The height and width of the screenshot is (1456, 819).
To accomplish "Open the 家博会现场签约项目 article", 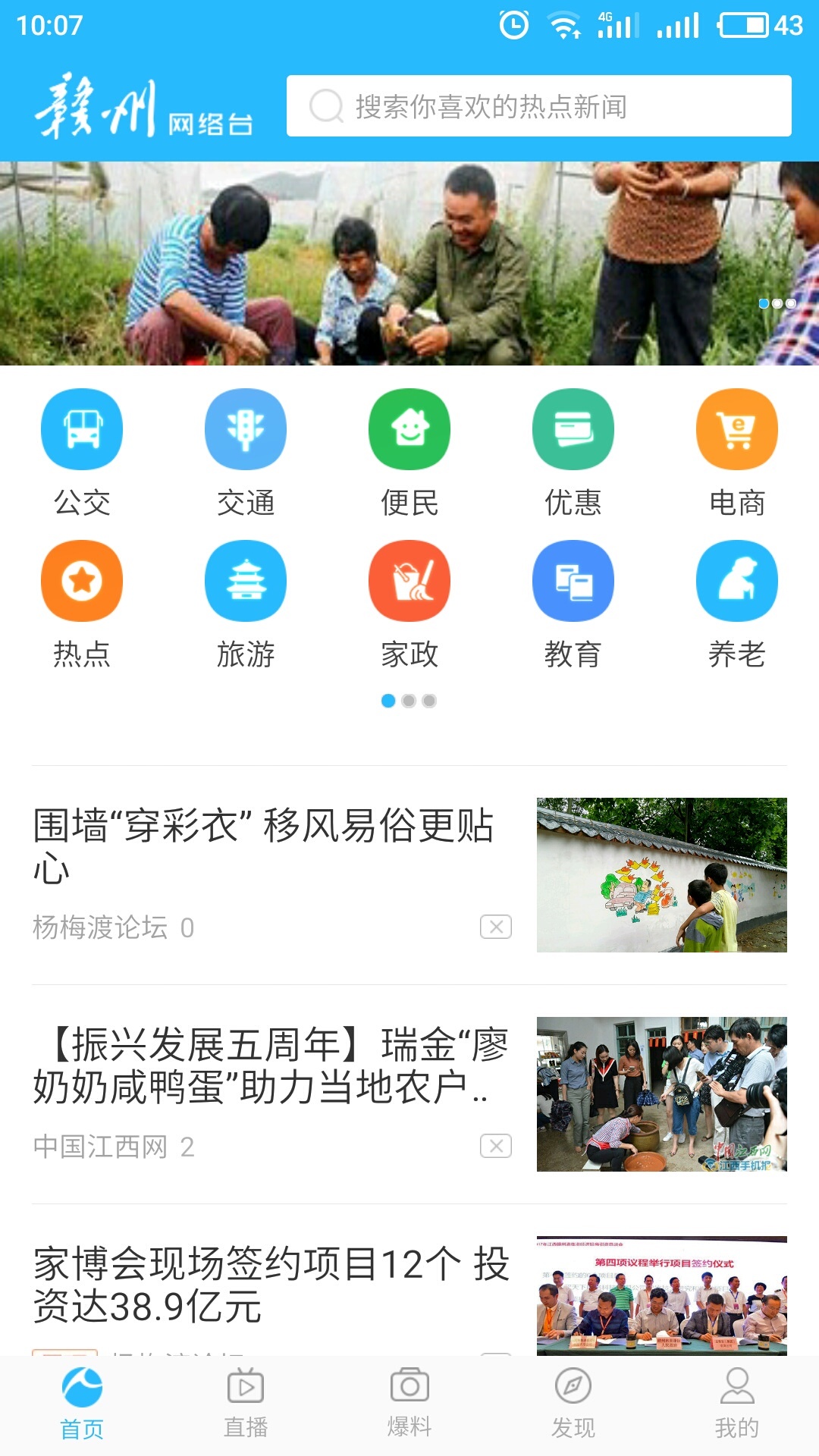I will coord(265,1284).
